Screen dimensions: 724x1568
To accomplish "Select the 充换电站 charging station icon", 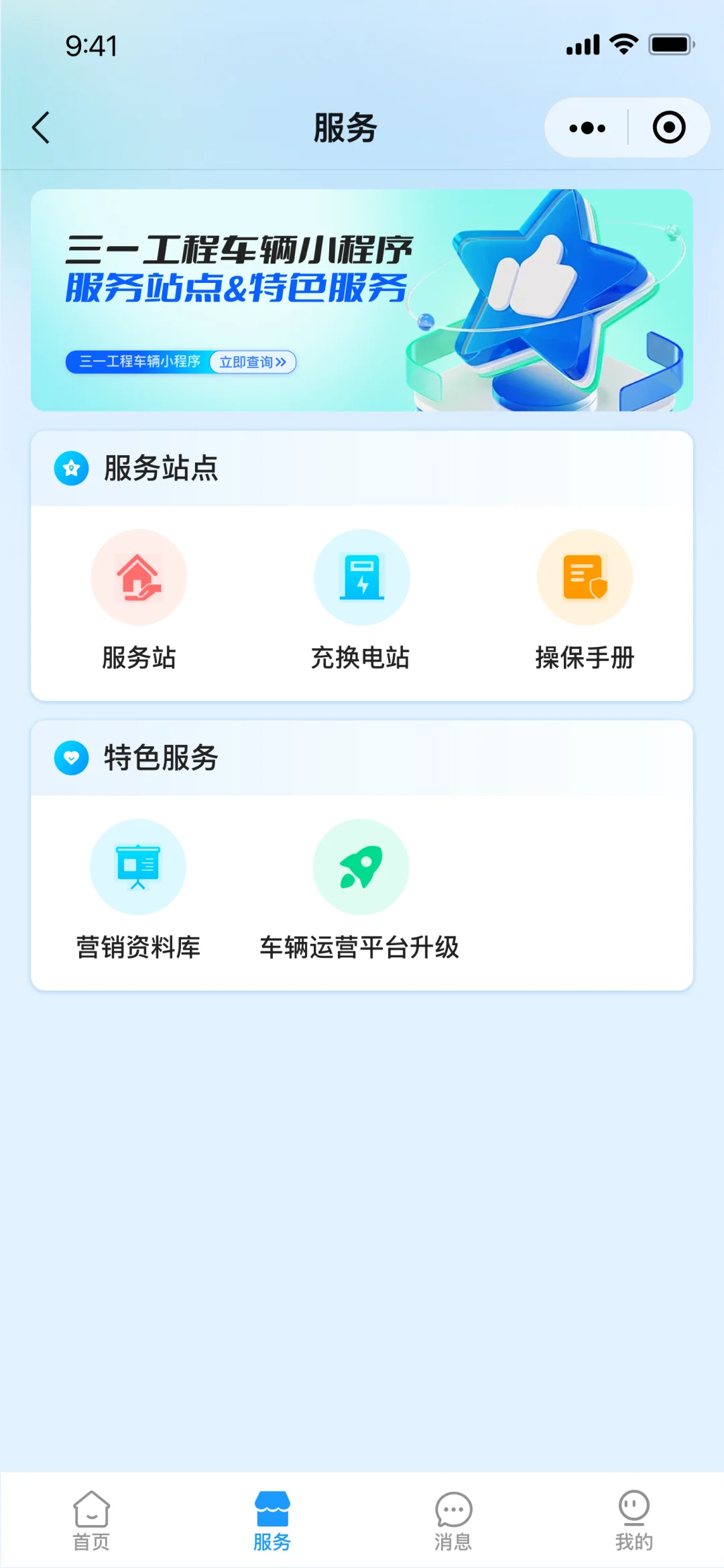I will pyautogui.click(x=361, y=577).
